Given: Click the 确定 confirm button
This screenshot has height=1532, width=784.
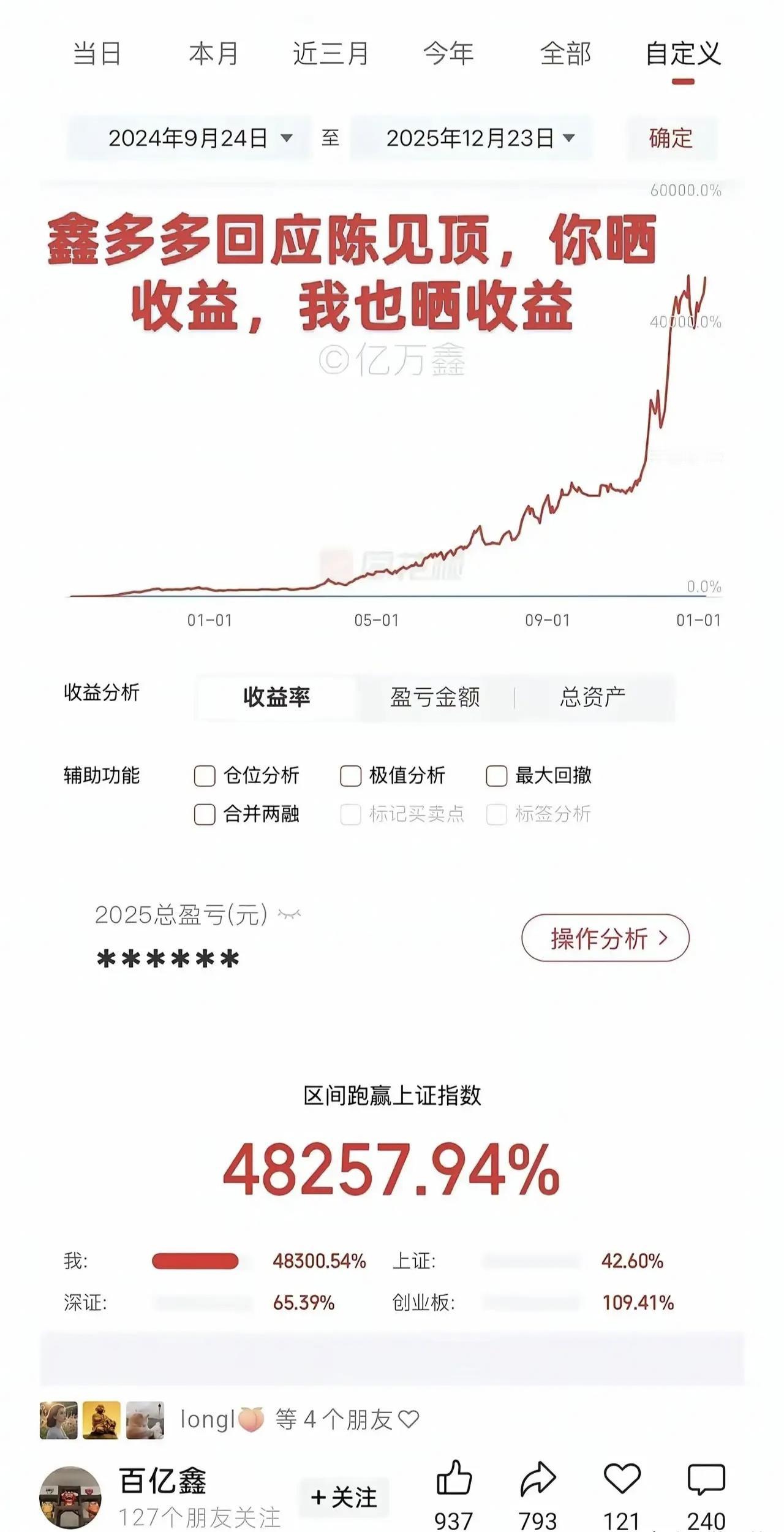Looking at the screenshot, I should [671, 138].
